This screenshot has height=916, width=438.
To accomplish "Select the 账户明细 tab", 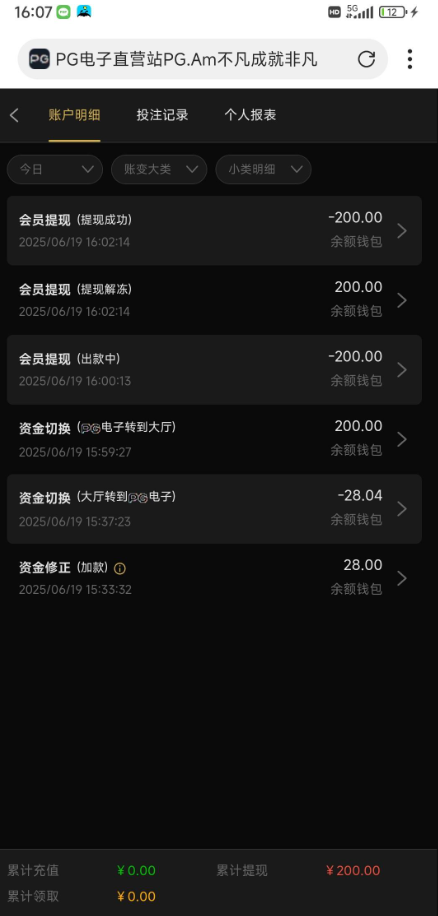I will pyautogui.click(x=74, y=115).
